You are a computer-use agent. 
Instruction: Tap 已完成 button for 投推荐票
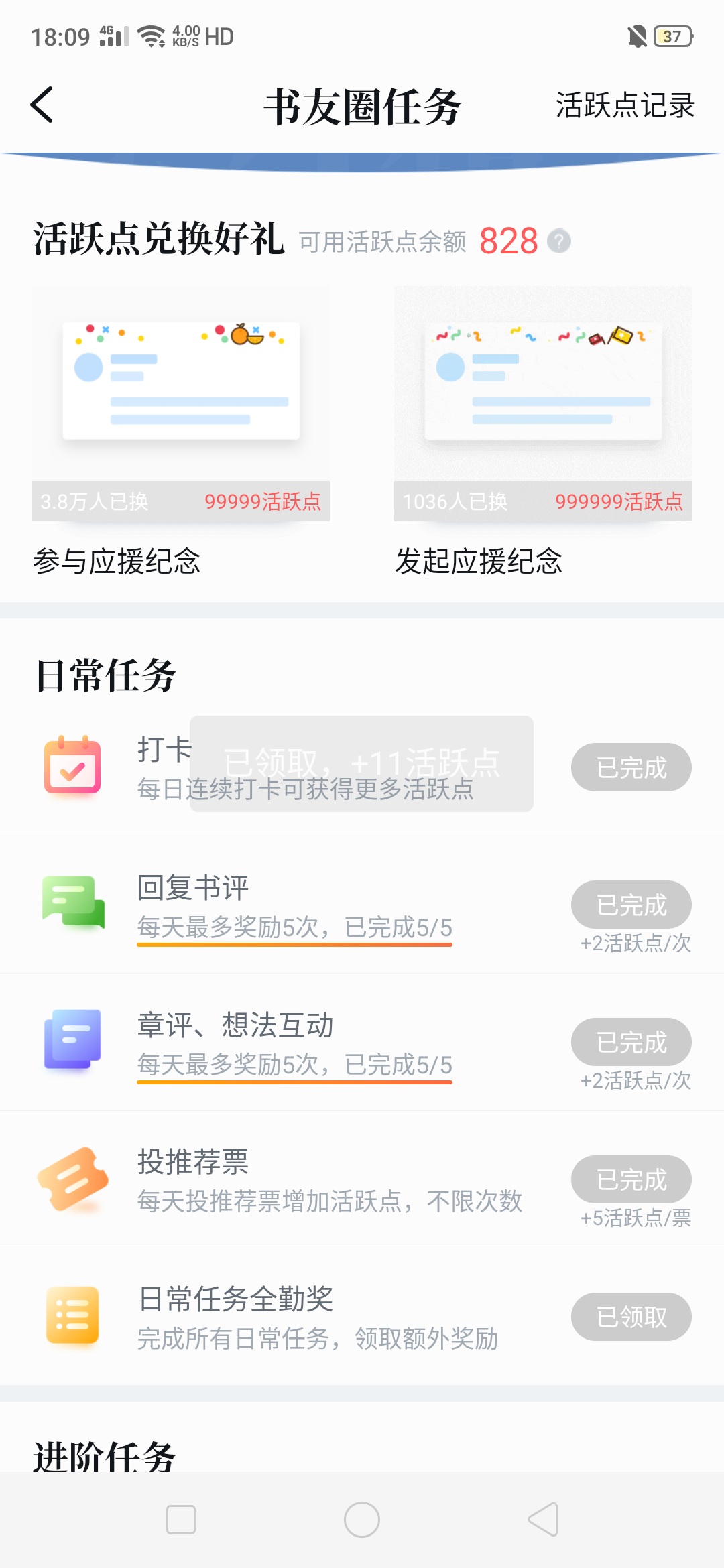click(631, 1179)
